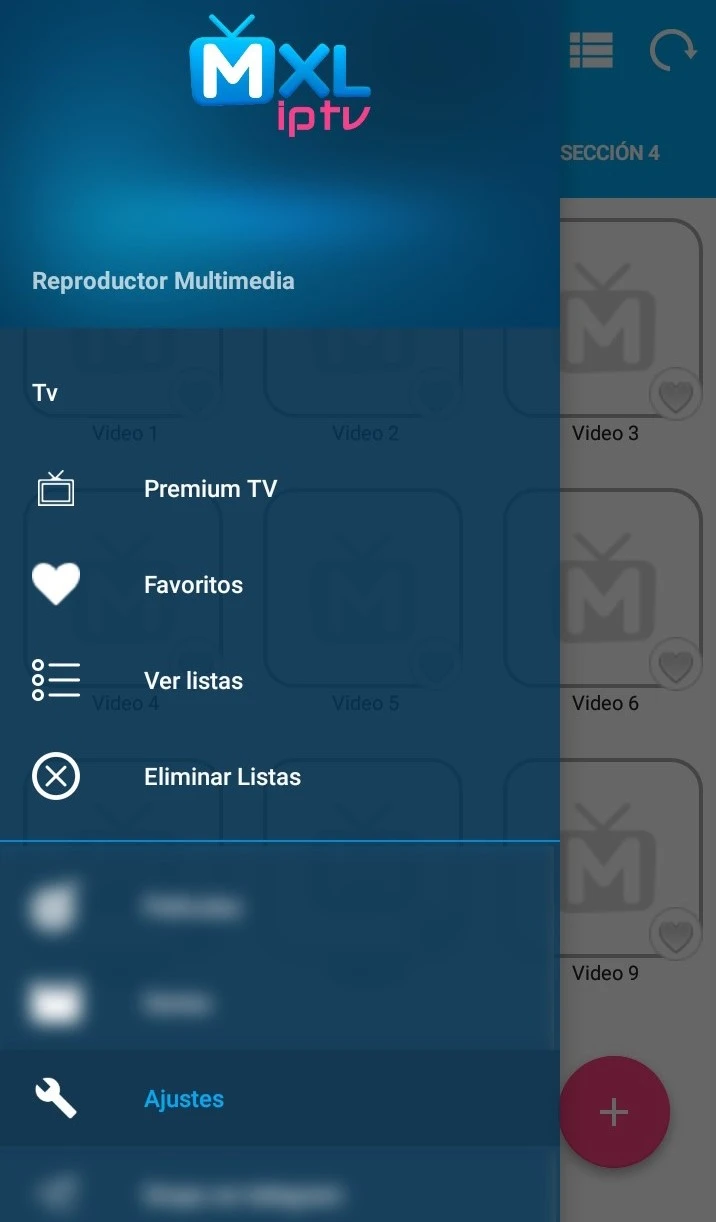The width and height of the screenshot is (716, 1222).
Task: Select Ver listas in the menu
Action: 280,681
